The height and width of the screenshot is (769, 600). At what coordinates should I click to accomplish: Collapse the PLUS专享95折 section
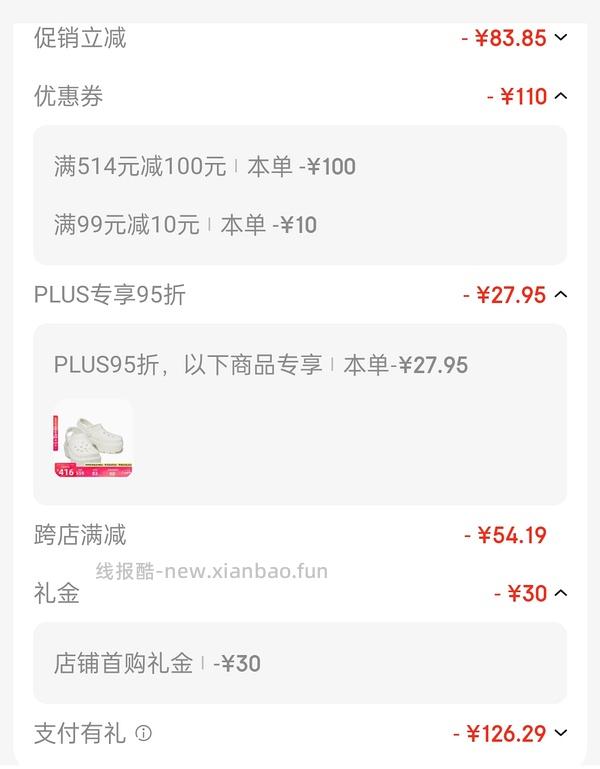560,295
